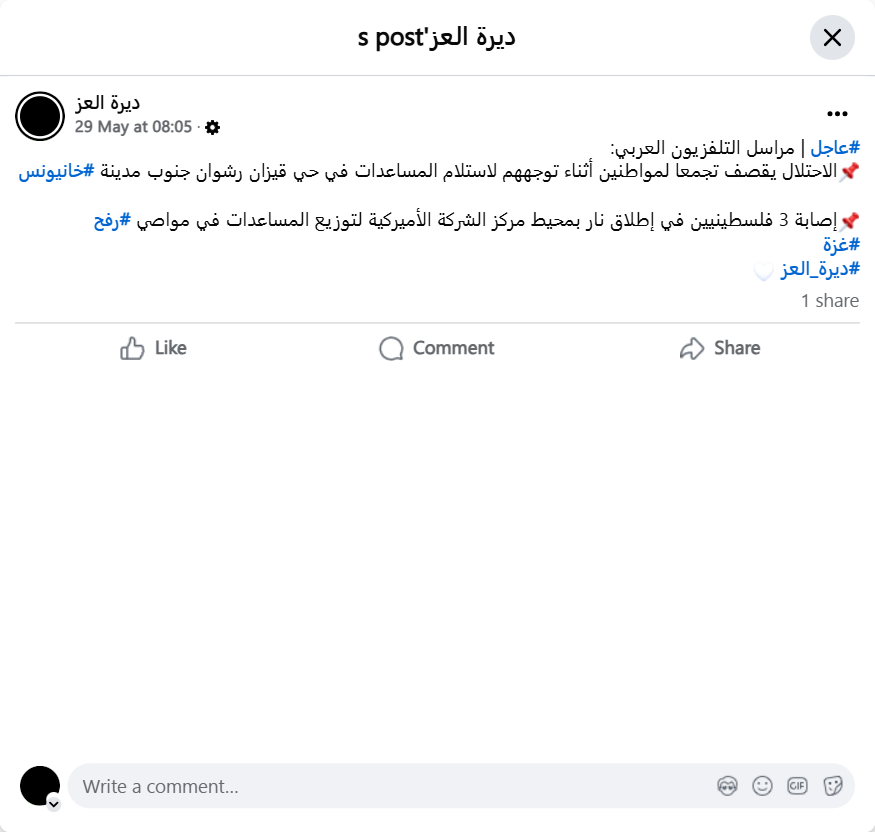Open the #رفح hashtag
875x832 pixels.
coord(113,221)
